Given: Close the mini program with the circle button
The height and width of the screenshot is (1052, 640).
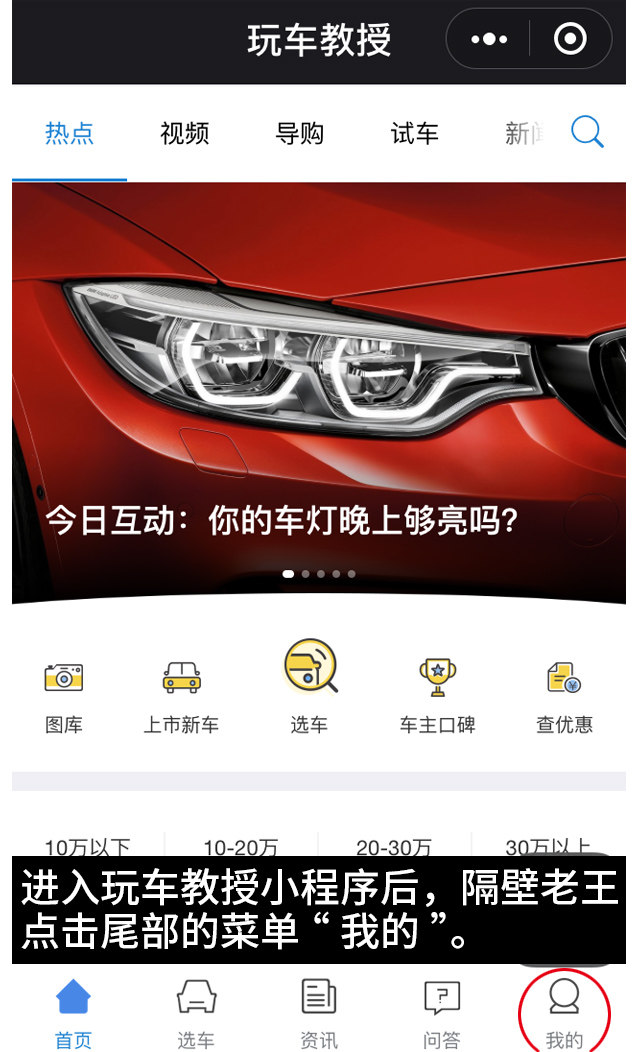Looking at the screenshot, I should (x=570, y=40).
